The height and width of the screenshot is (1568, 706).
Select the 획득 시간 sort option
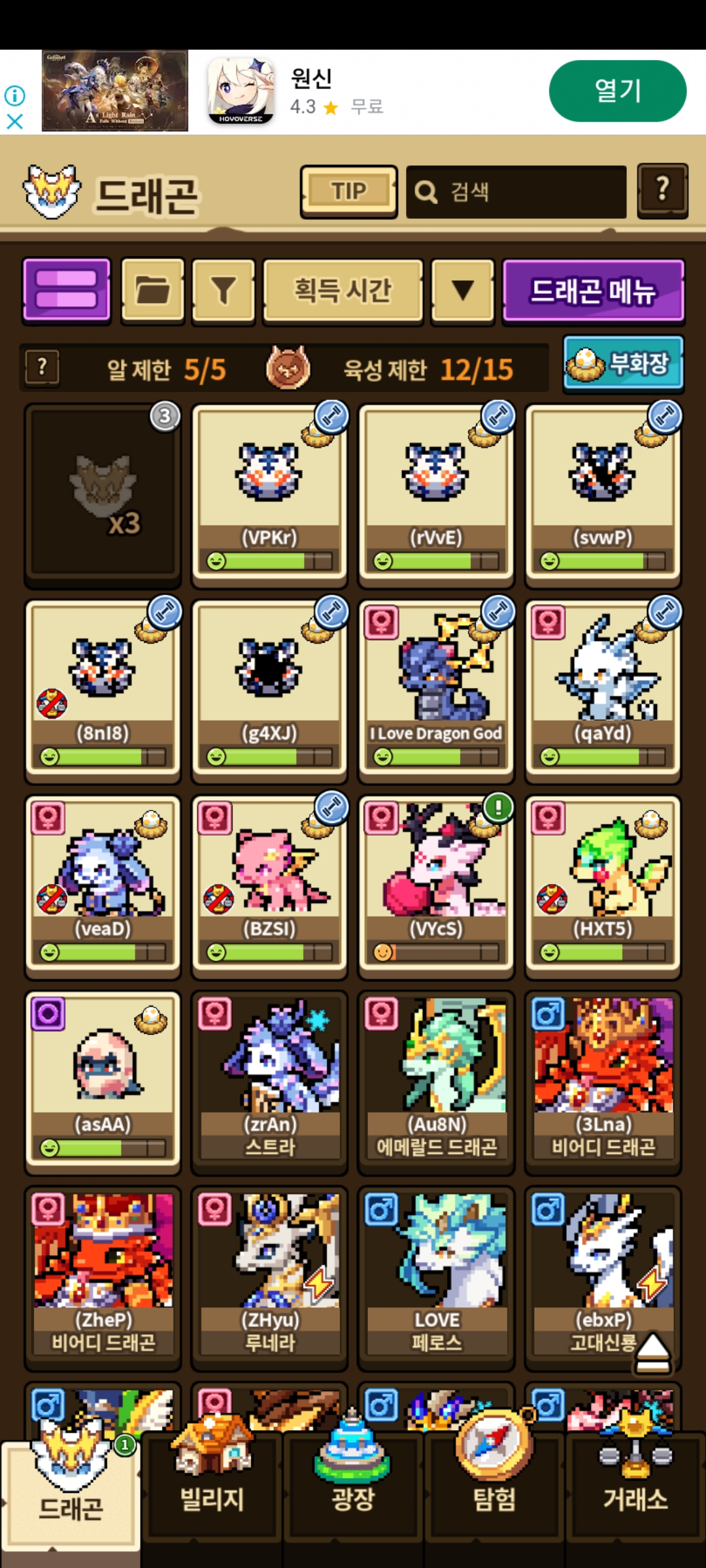tap(343, 289)
